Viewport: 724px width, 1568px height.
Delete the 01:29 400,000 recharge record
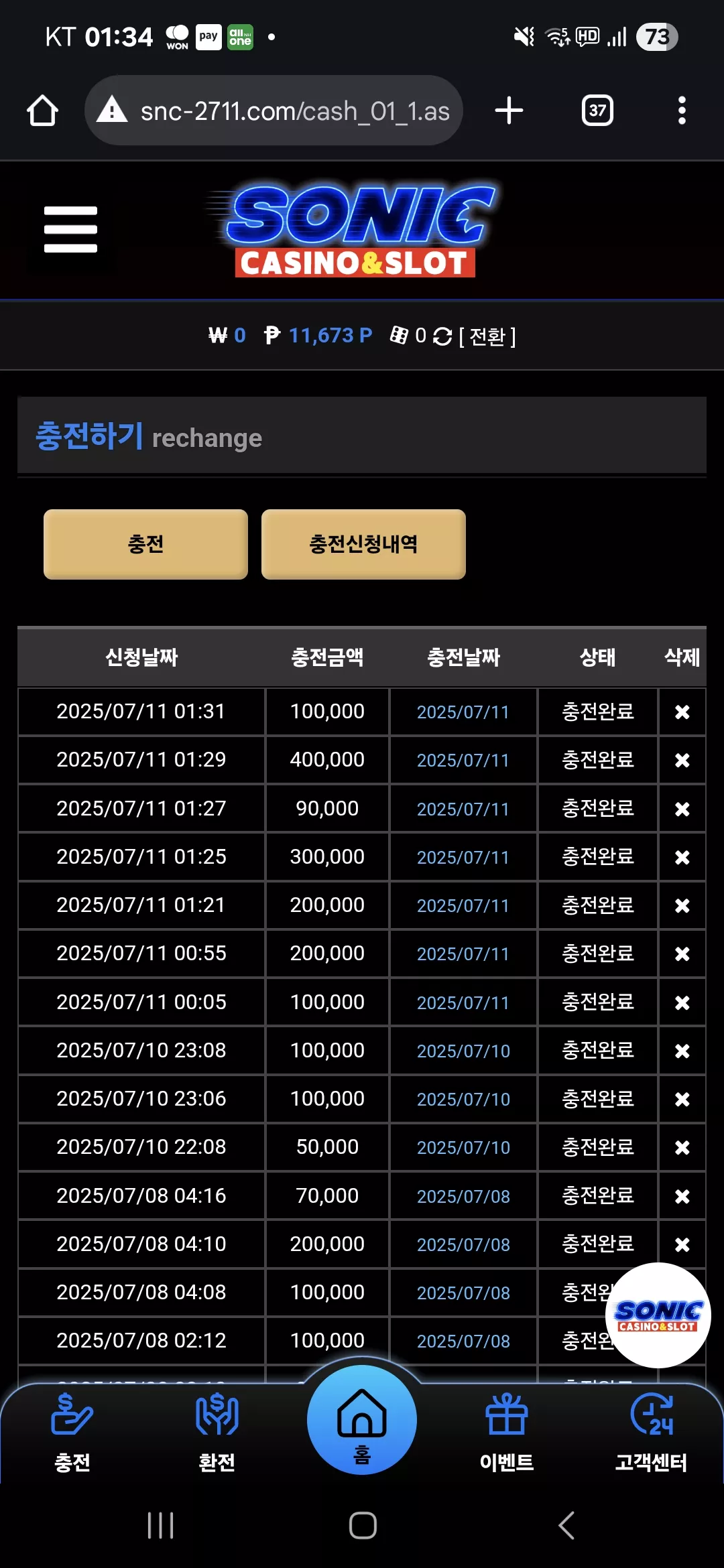[x=682, y=760]
